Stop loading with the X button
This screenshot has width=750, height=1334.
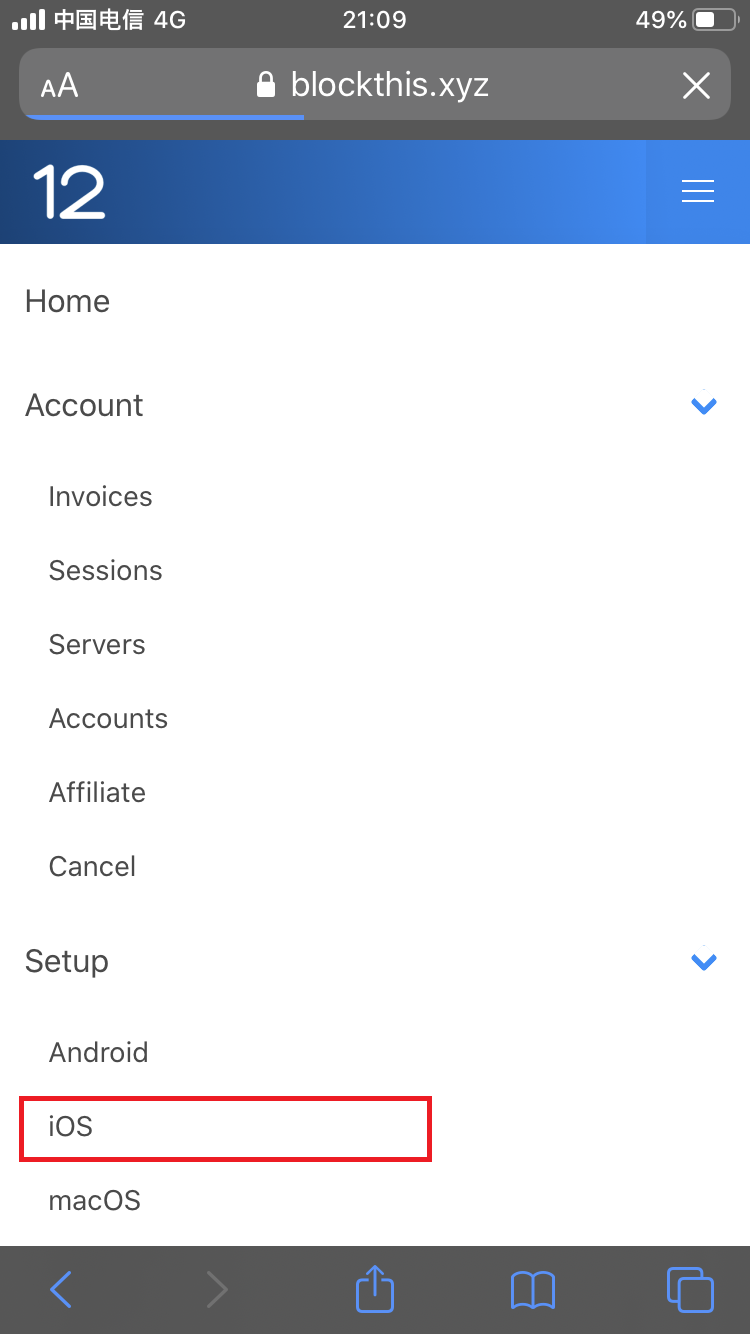tap(696, 85)
